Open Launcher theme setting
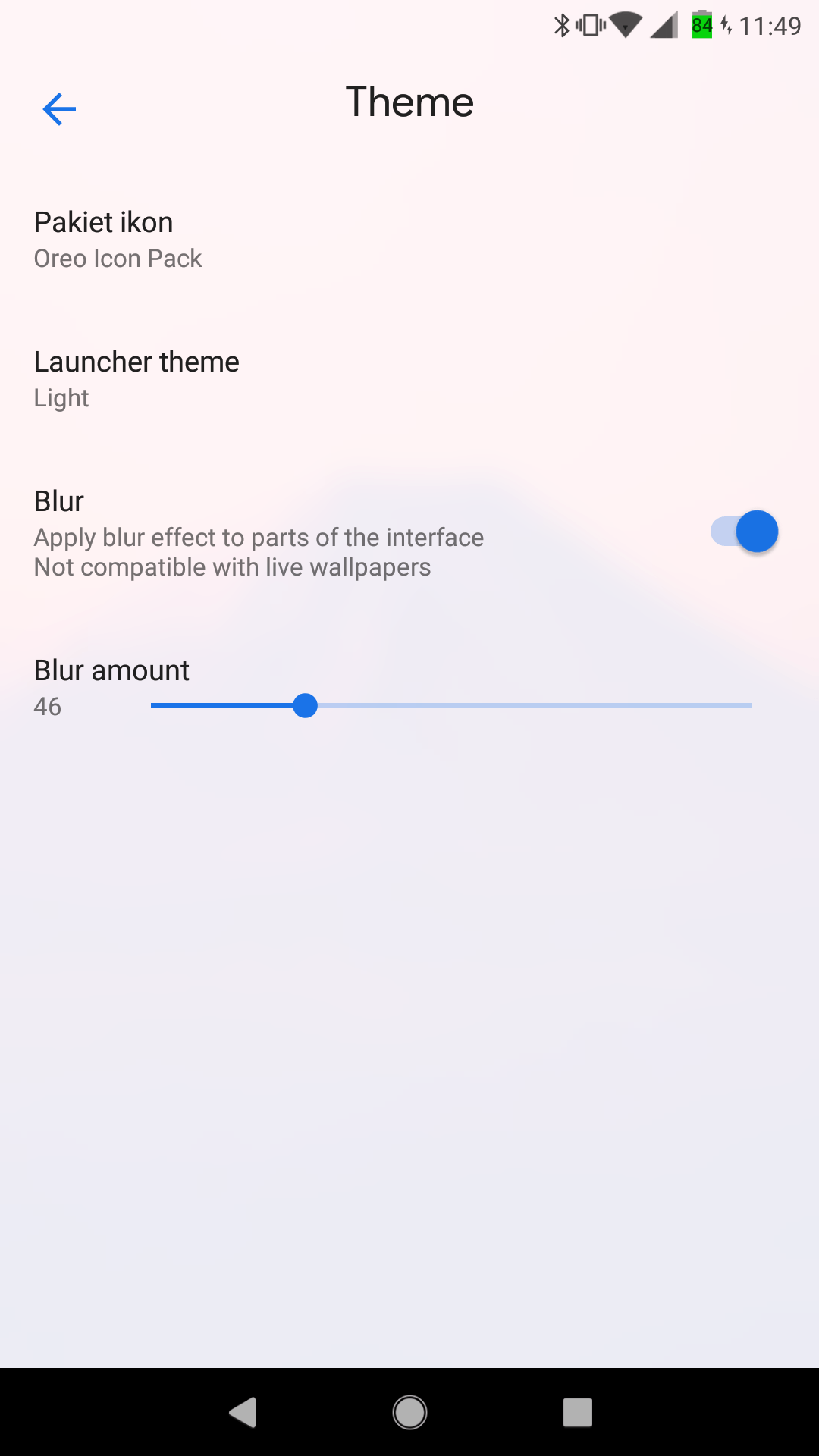Image resolution: width=819 pixels, height=1456 pixels. [x=409, y=379]
